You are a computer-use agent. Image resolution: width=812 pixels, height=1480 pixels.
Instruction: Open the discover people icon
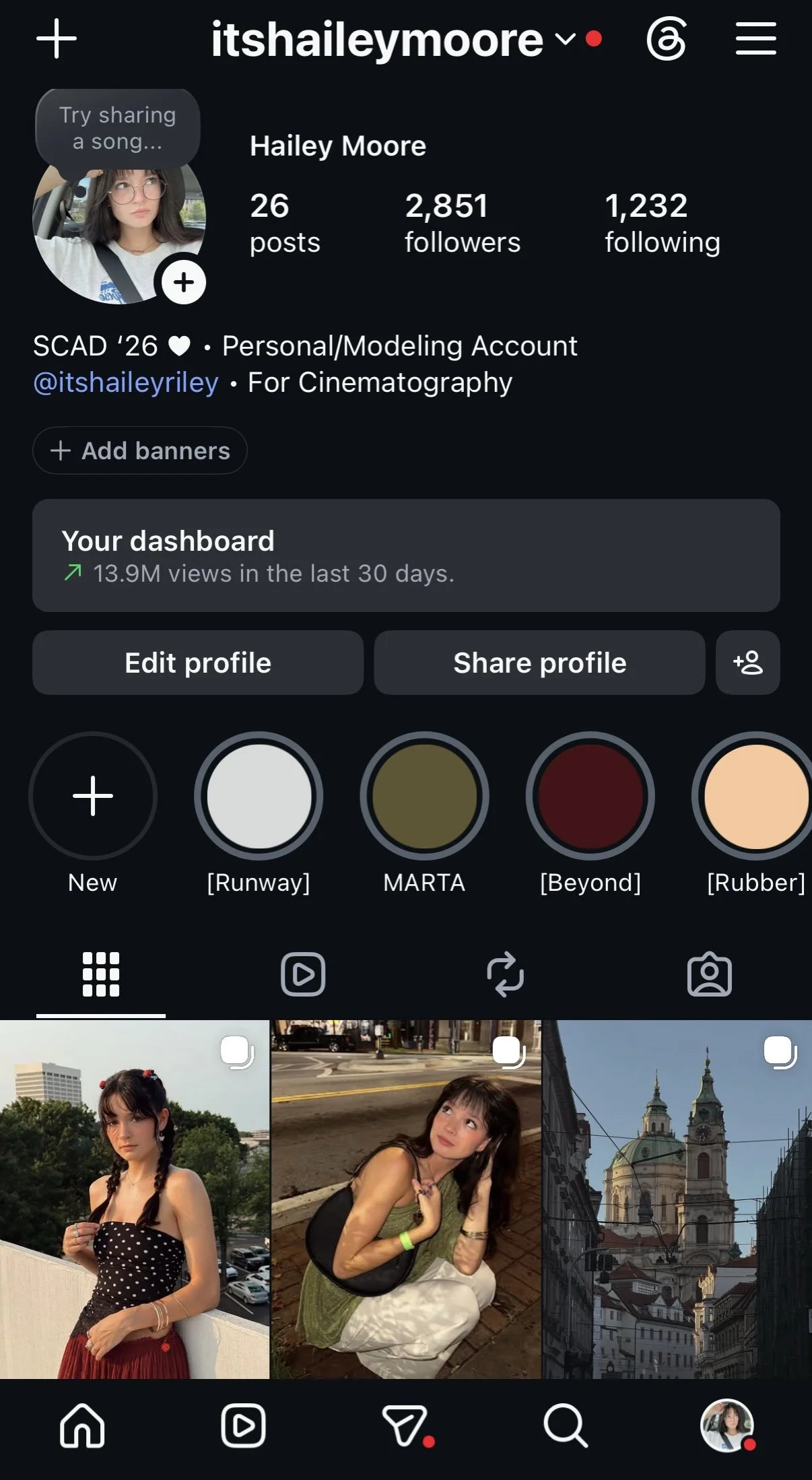pyautogui.click(x=748, y=663)
